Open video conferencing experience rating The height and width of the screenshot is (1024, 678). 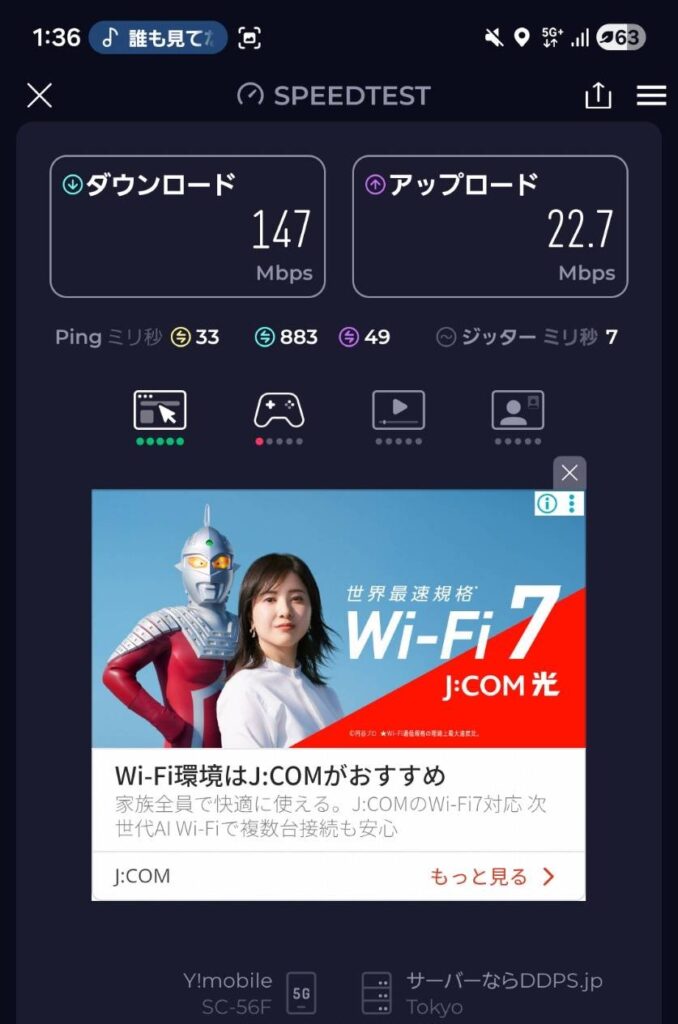(517, 411)
